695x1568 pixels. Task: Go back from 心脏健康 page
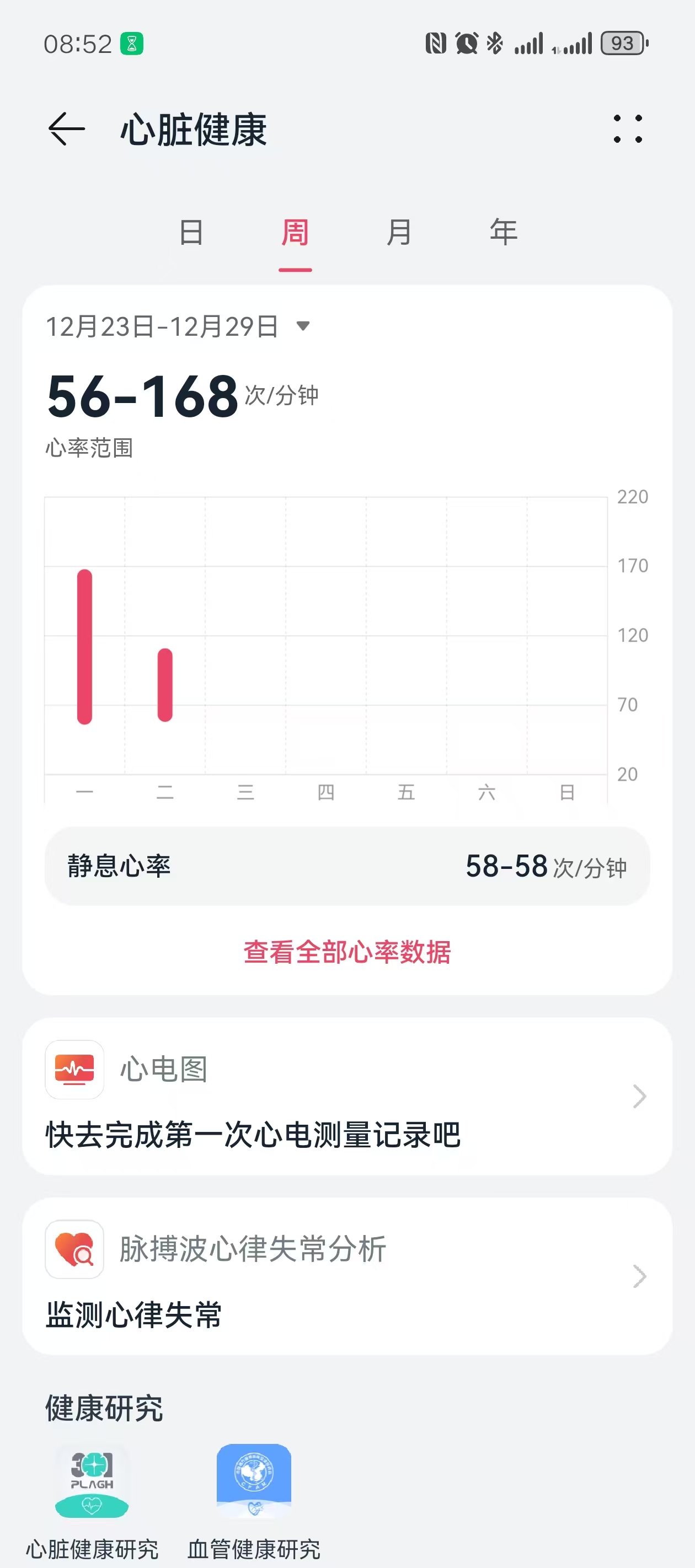click(66, 129)
